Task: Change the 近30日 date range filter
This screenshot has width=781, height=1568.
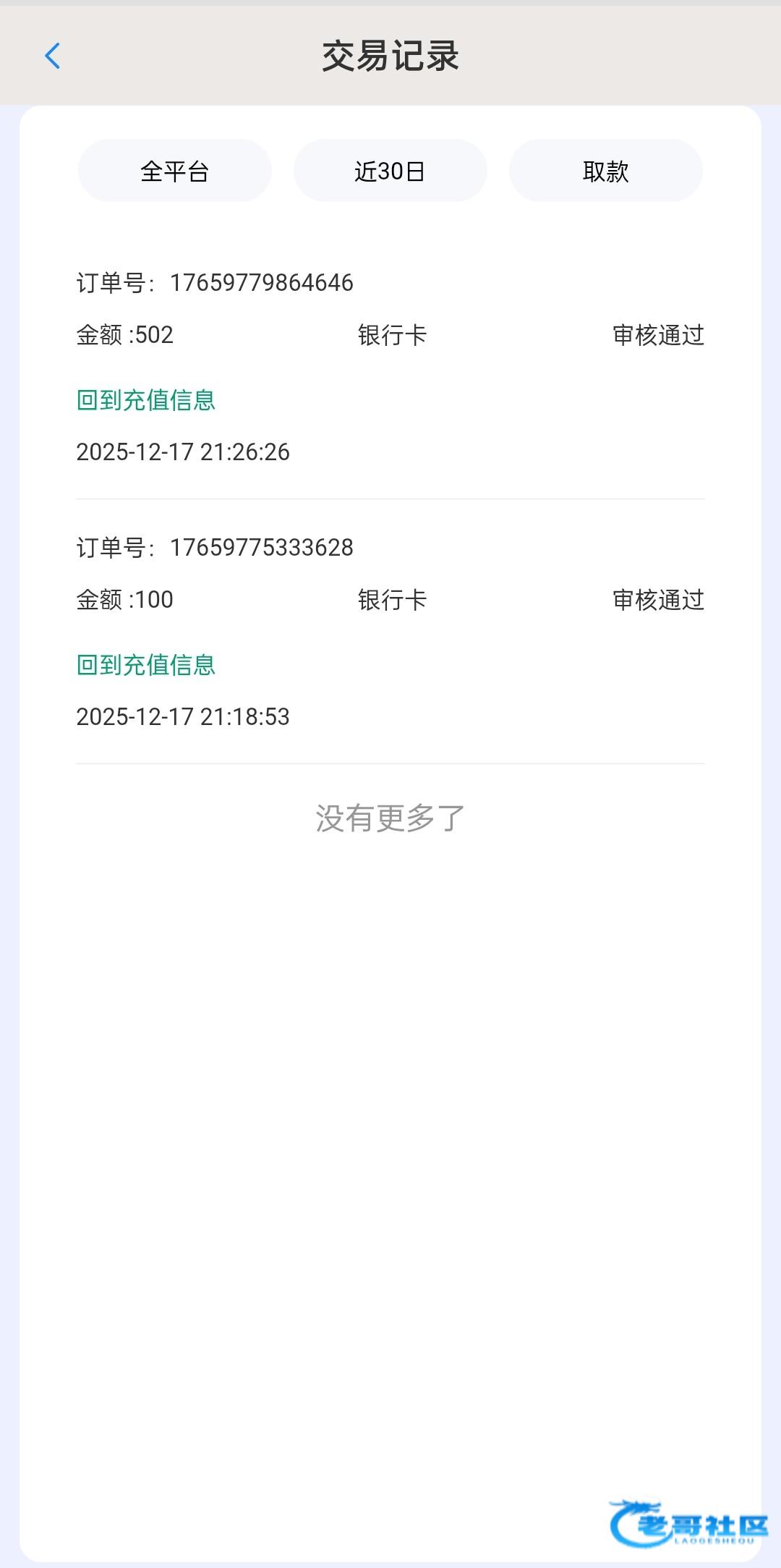Action: tap(390, 171)
